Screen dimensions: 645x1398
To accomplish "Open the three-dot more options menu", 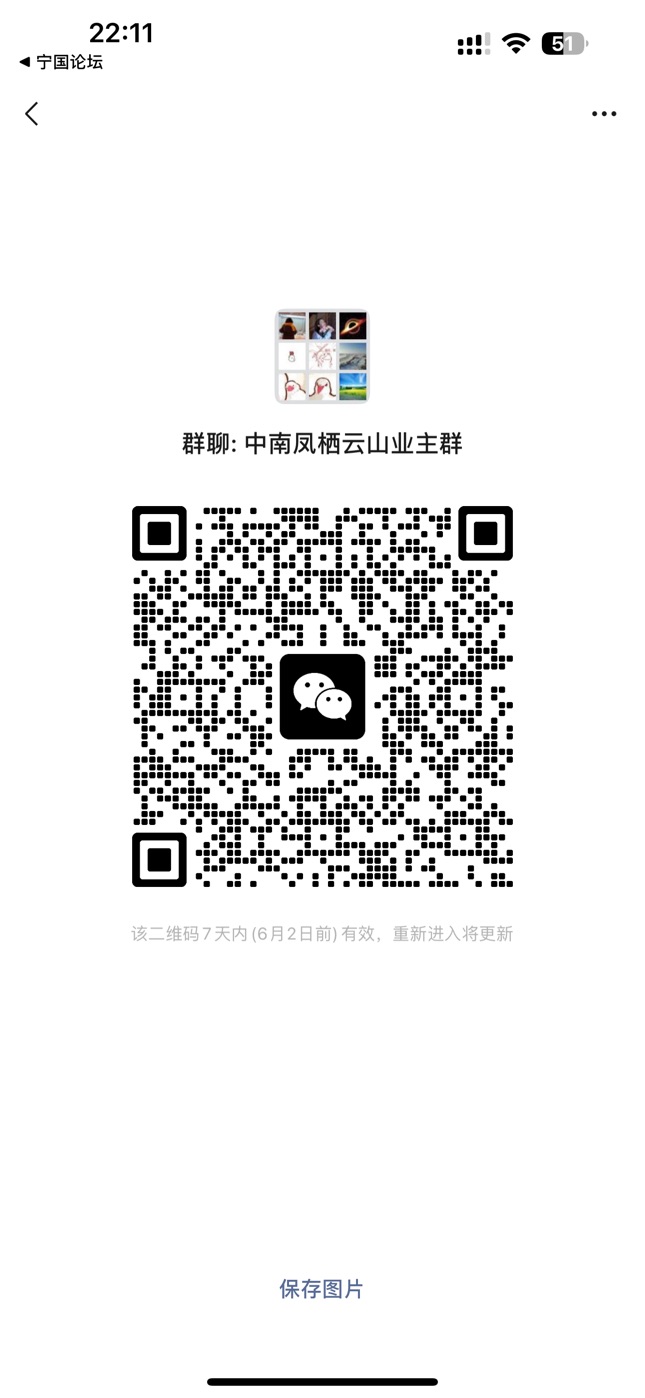I will click(x=603, y=114).
